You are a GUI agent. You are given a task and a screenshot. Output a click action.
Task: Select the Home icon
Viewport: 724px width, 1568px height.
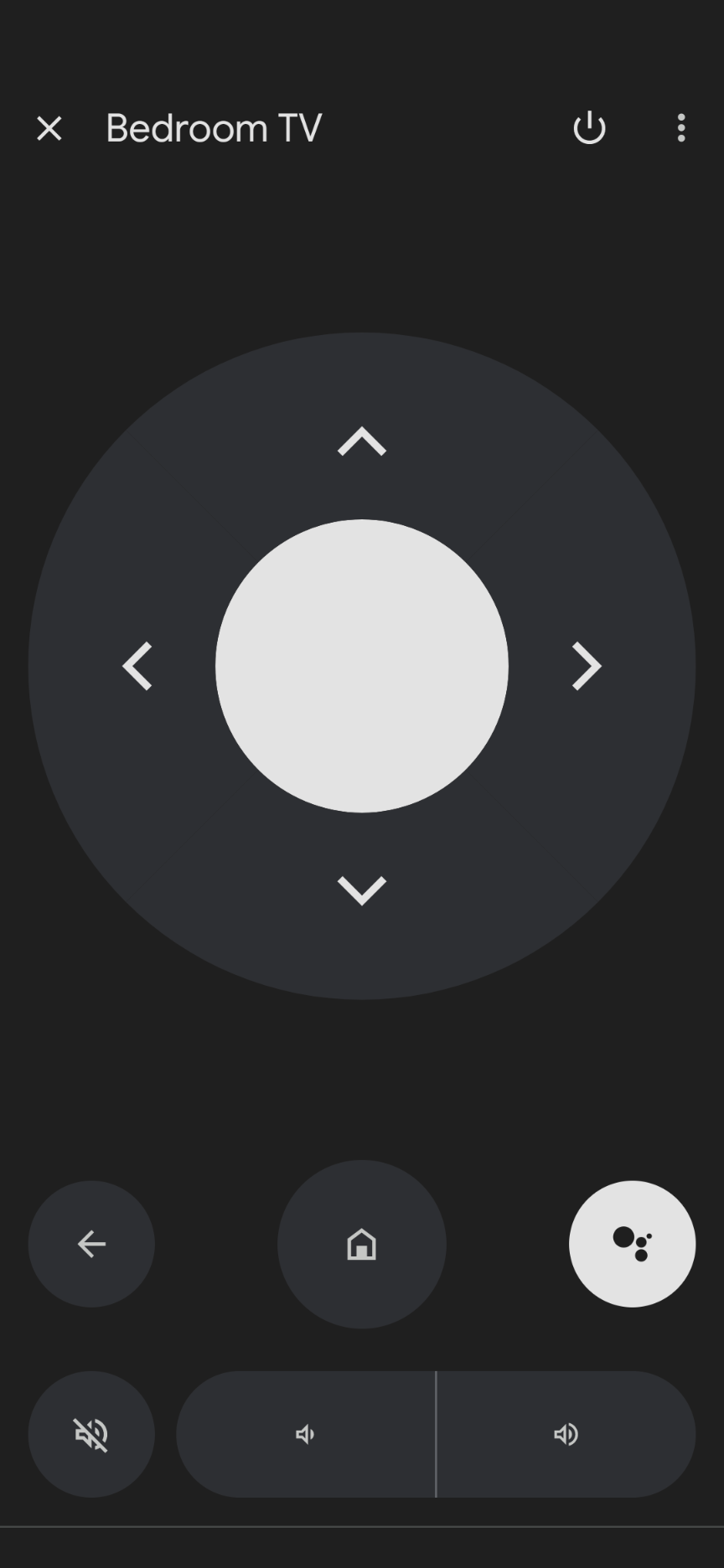click(361, 1246)
